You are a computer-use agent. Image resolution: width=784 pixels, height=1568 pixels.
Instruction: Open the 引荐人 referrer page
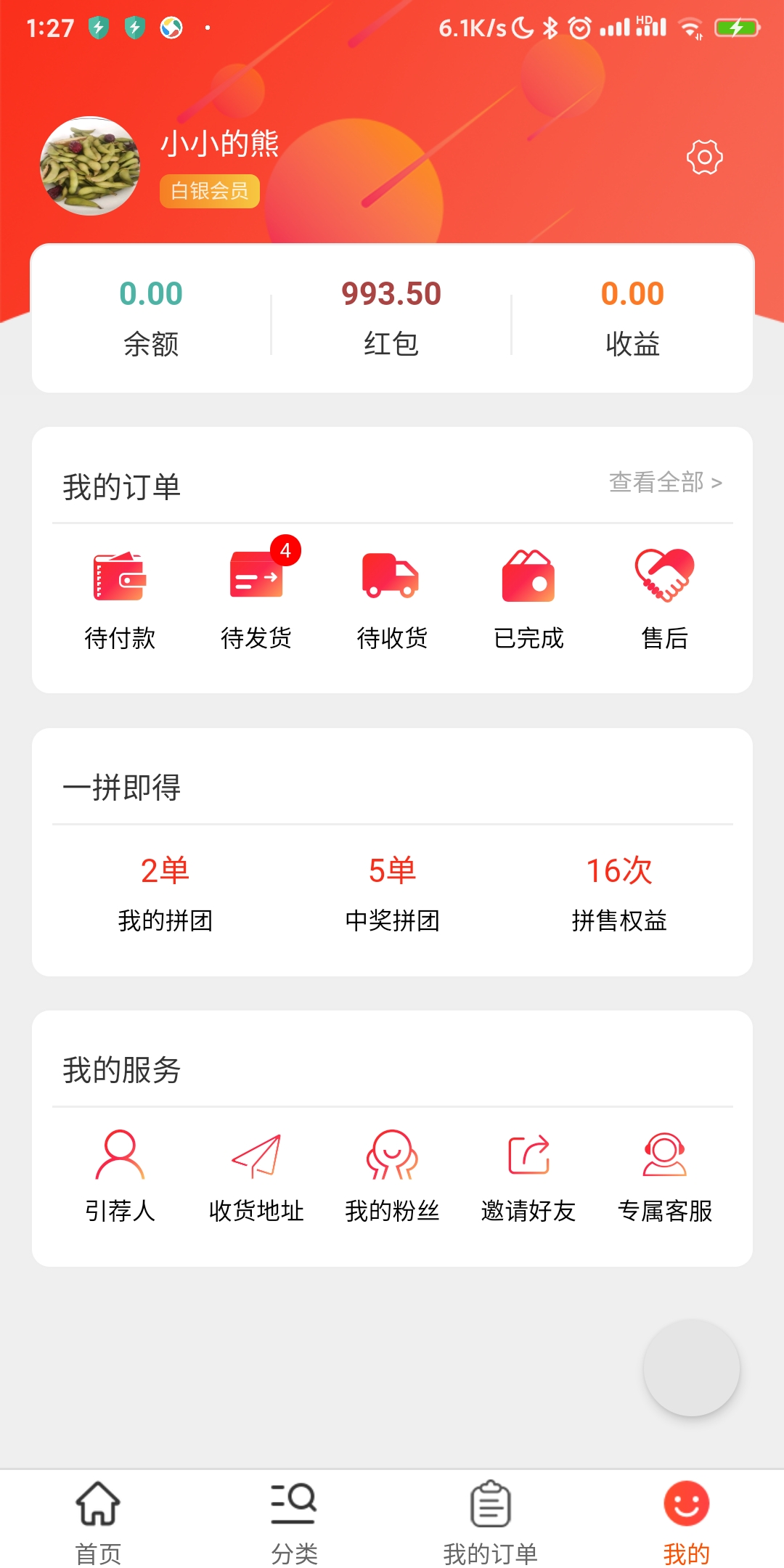click(120, 1175)
